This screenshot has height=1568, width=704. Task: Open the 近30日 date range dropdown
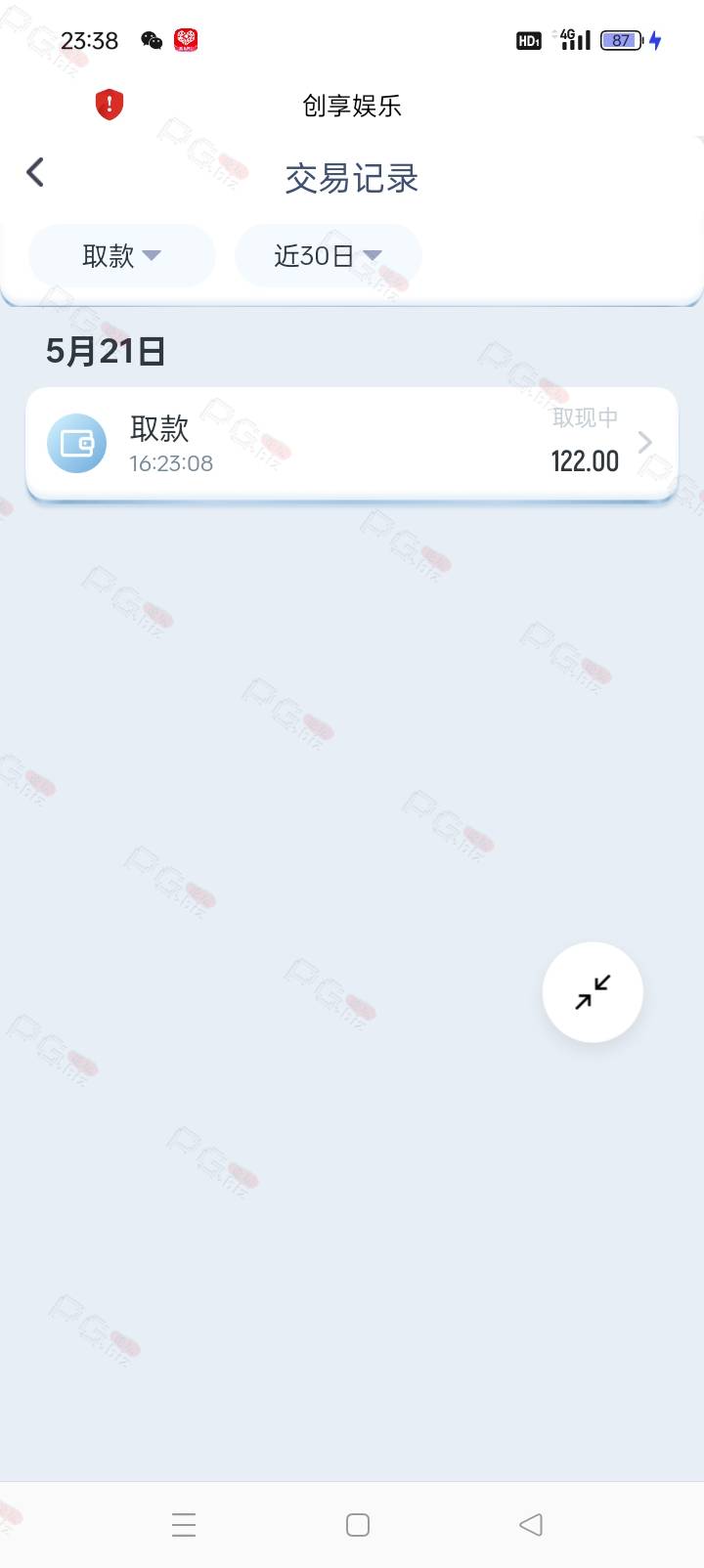pyautogui.click(x=329, y=256)
